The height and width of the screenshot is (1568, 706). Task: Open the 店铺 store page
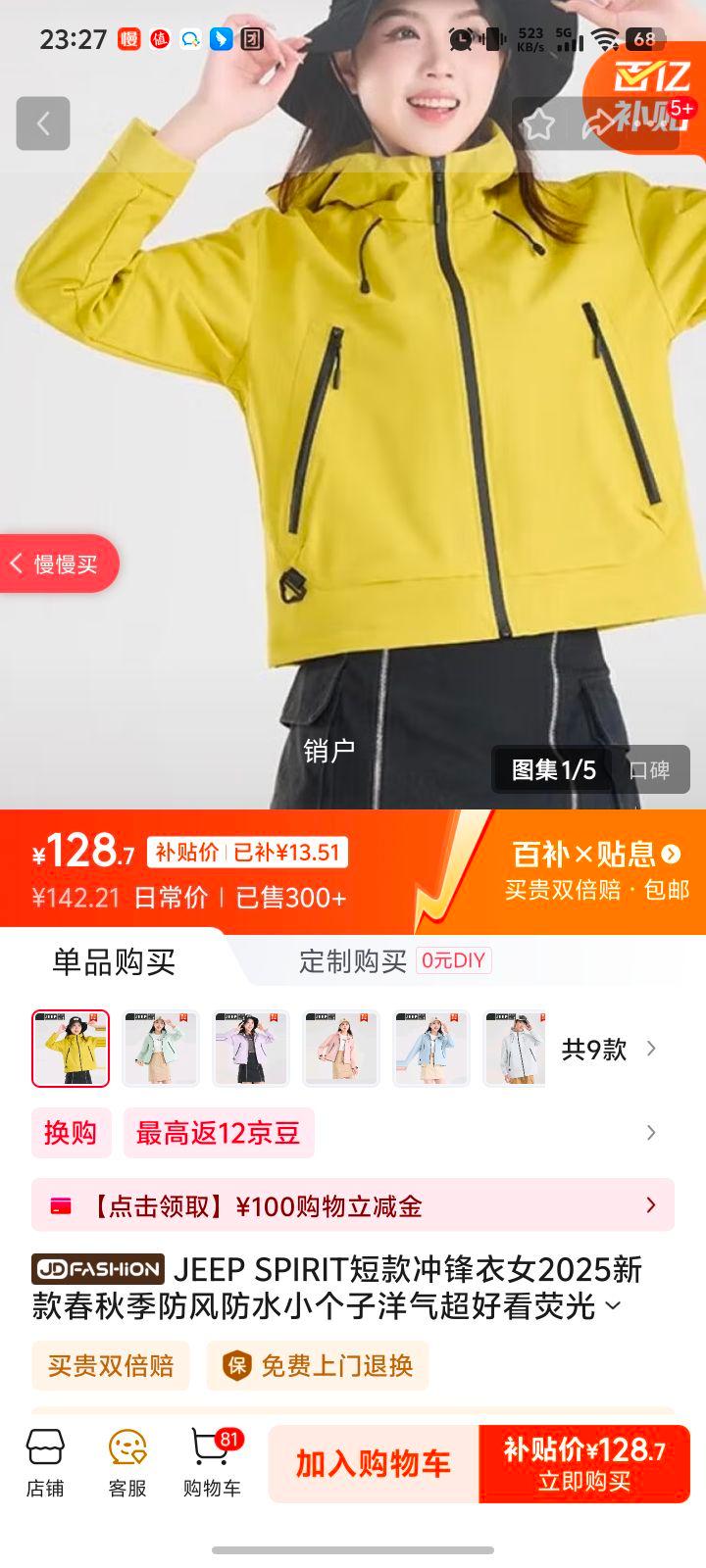click(45, 1463)
